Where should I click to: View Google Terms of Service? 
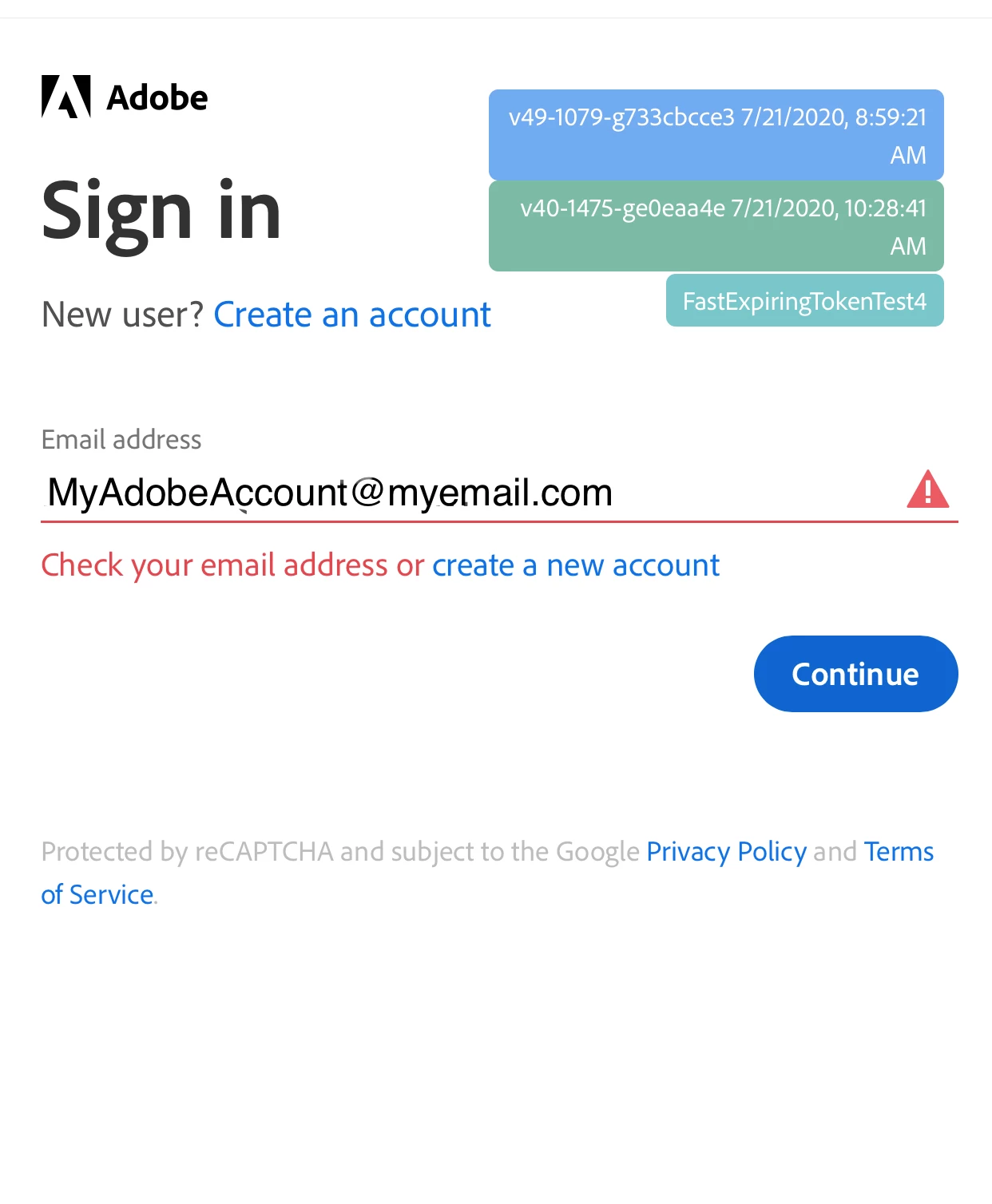898,852
